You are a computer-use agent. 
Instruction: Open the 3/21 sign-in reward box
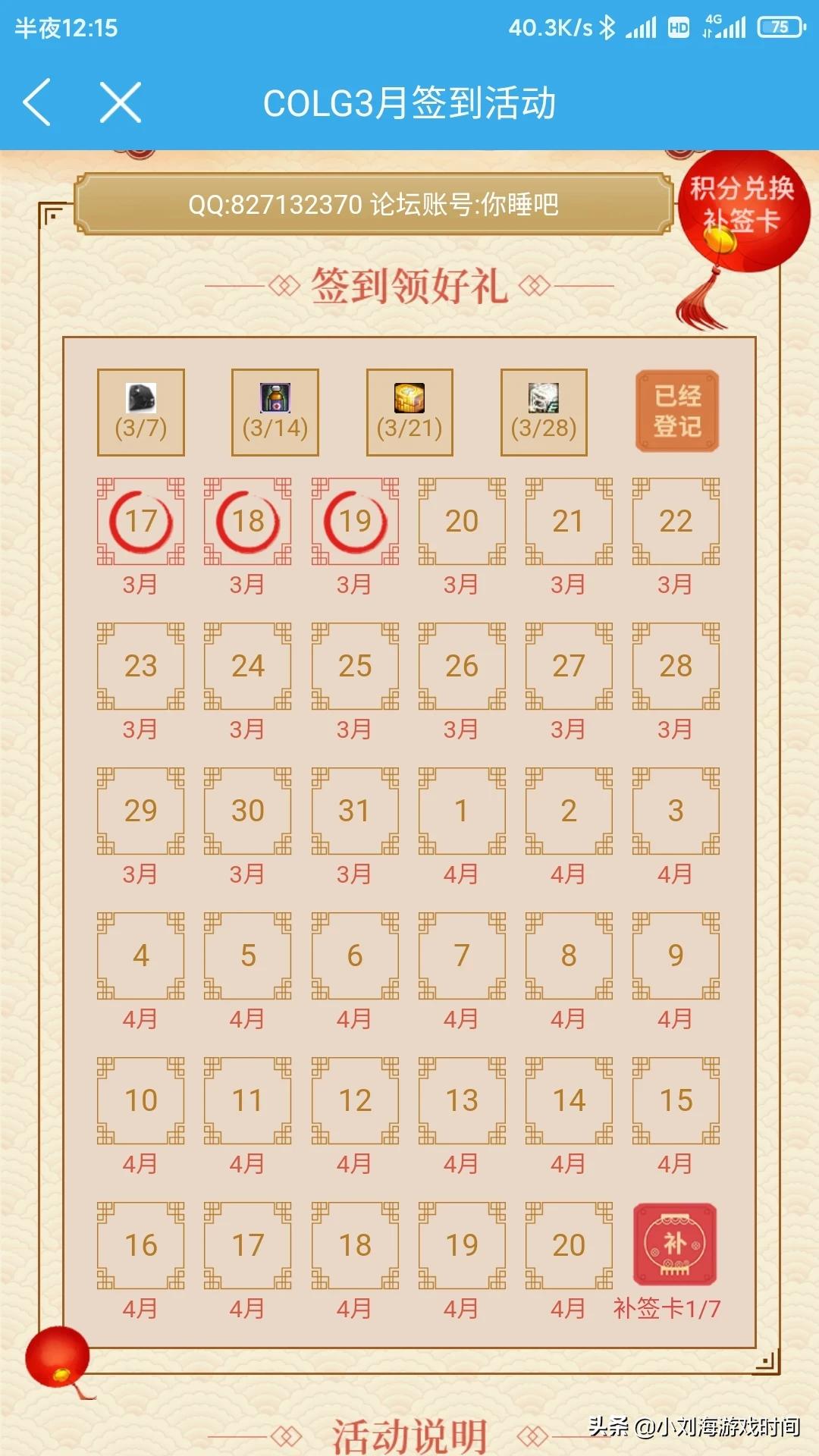tap(409, 412)
